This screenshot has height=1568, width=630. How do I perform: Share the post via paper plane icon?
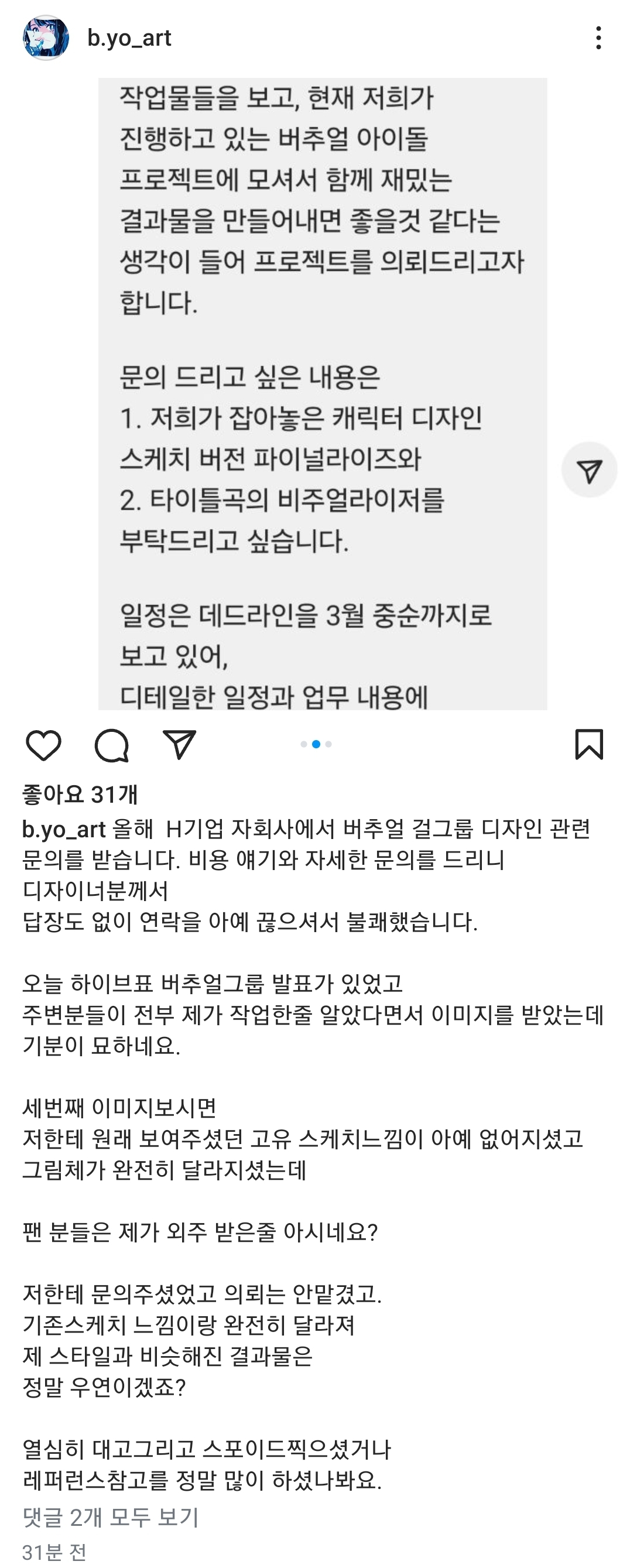point(179,744)
